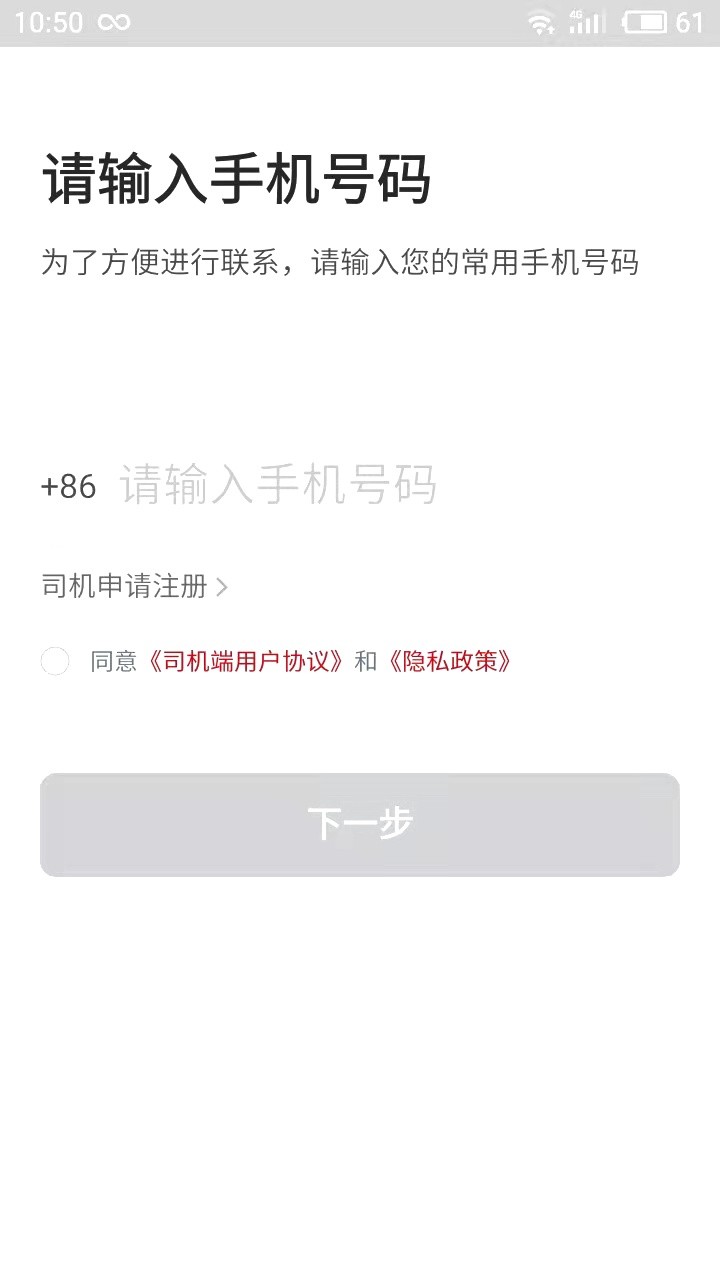Tap the battery icon in status bar
Image resolution: width=720 pixels, height=1280 pixels.
pyautogui.click(x=645, y=20)
